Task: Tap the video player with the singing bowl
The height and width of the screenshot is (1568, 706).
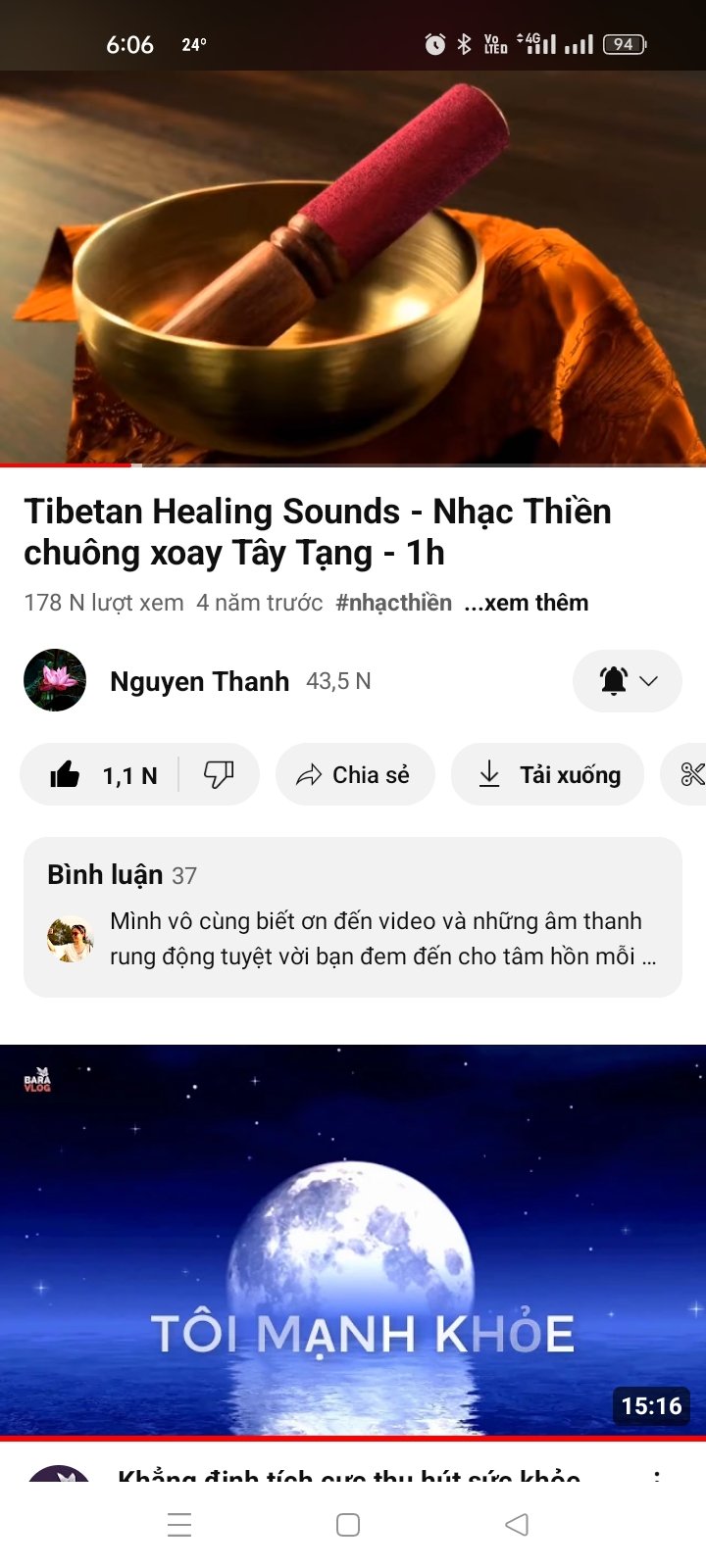Action: [353, 267]
